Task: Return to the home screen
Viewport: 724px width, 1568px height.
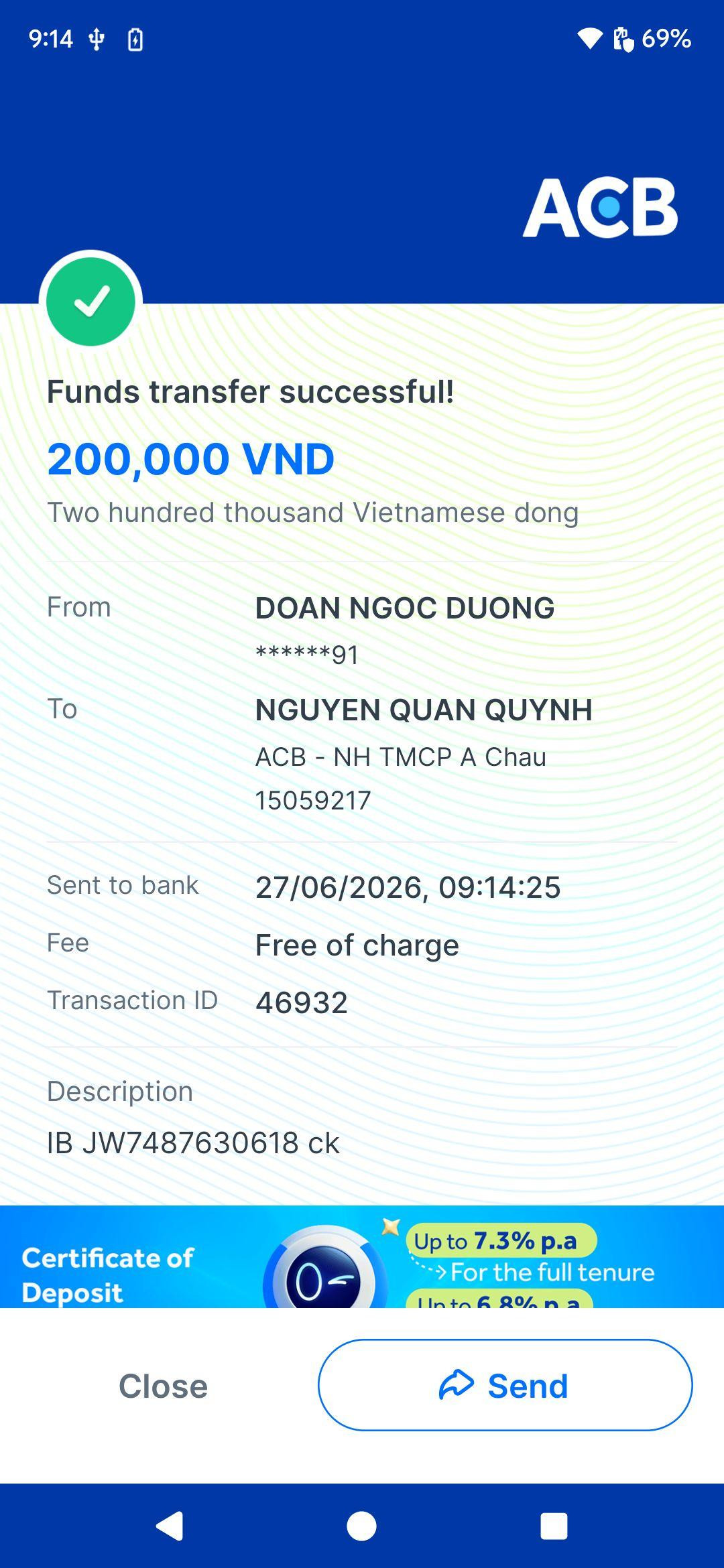Action: click(x=361, y=1526)
